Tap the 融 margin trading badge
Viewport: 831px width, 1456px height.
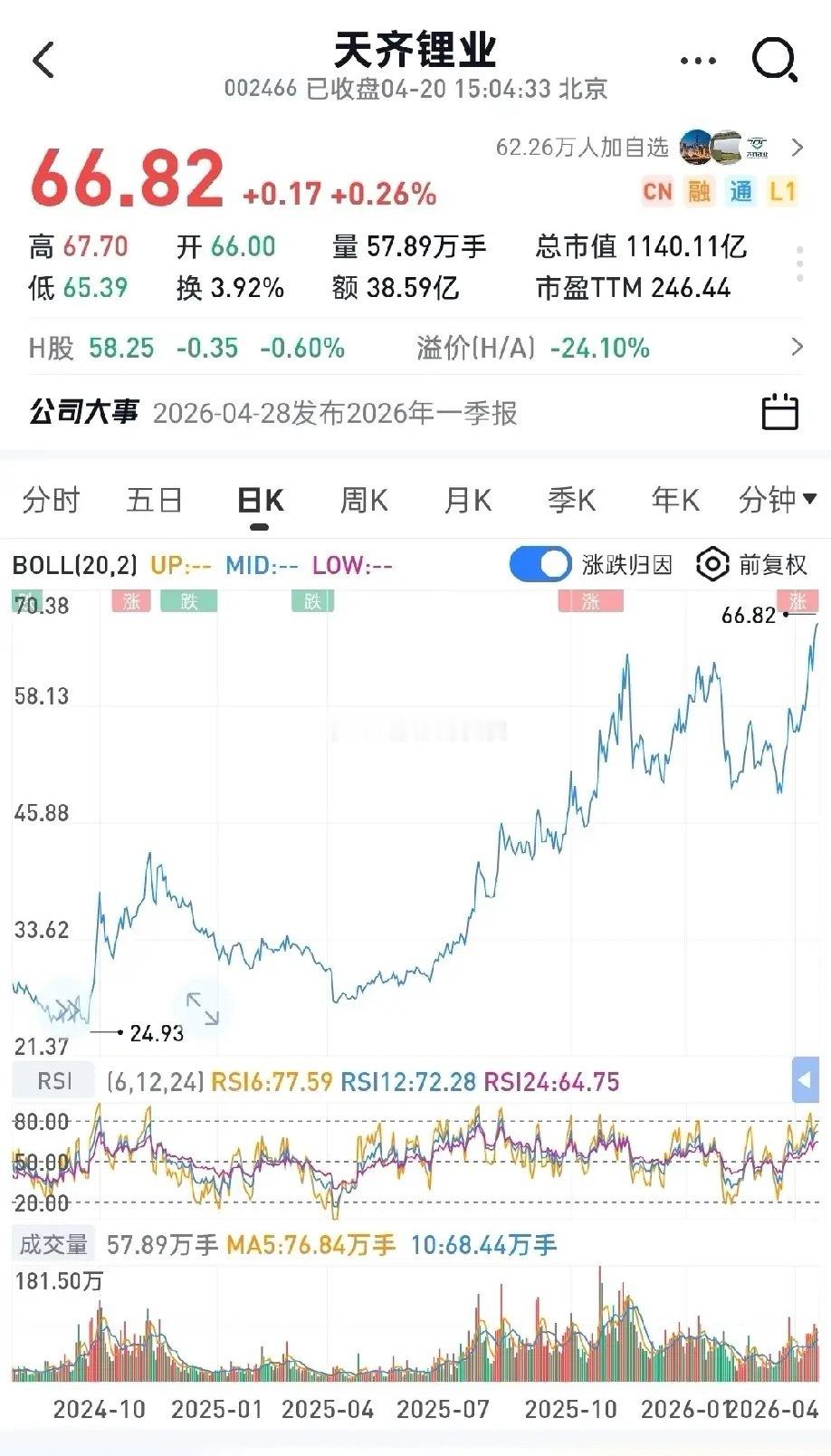[701, 192]
